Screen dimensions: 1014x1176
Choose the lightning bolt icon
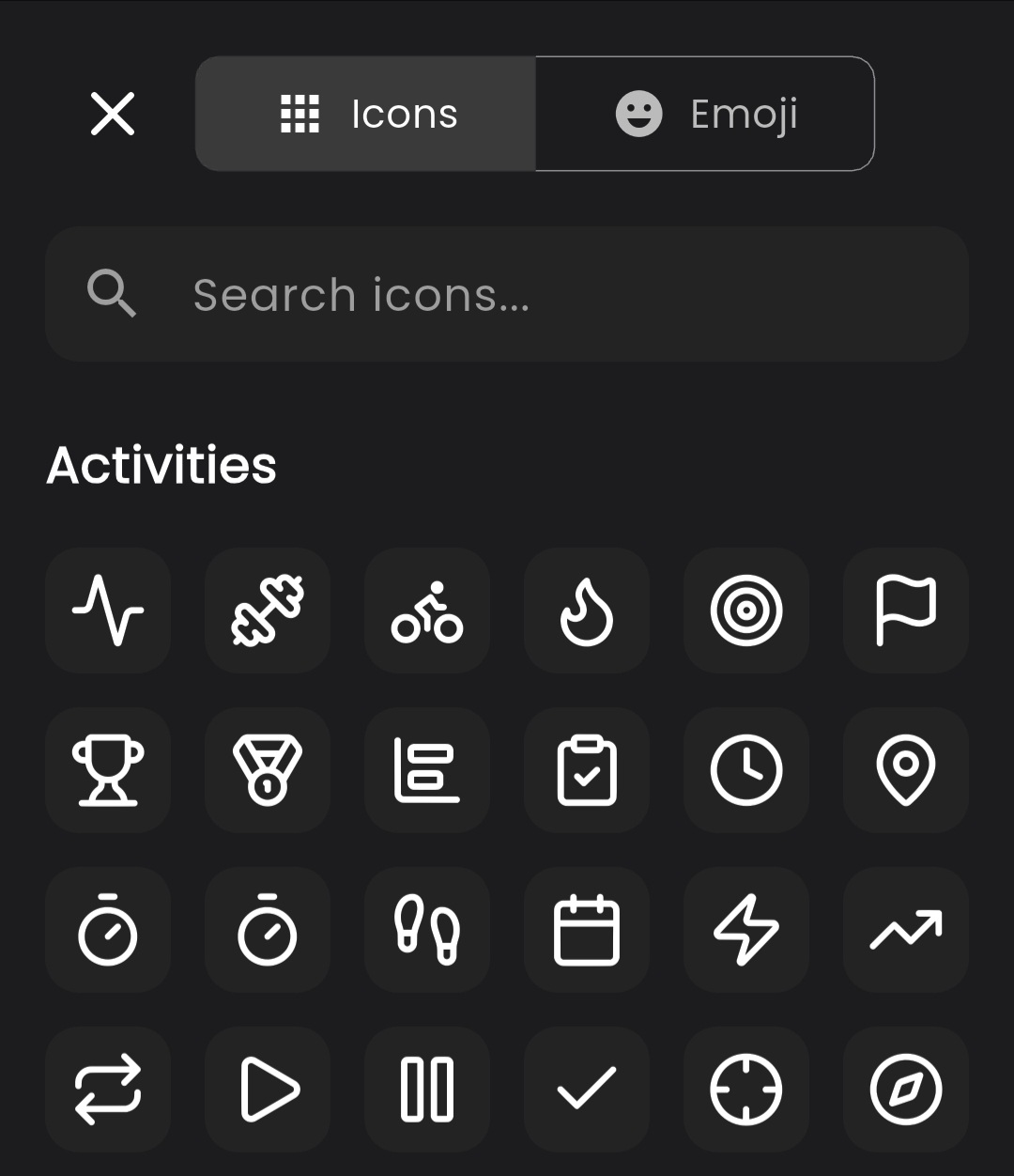click(x=746, y=930)
